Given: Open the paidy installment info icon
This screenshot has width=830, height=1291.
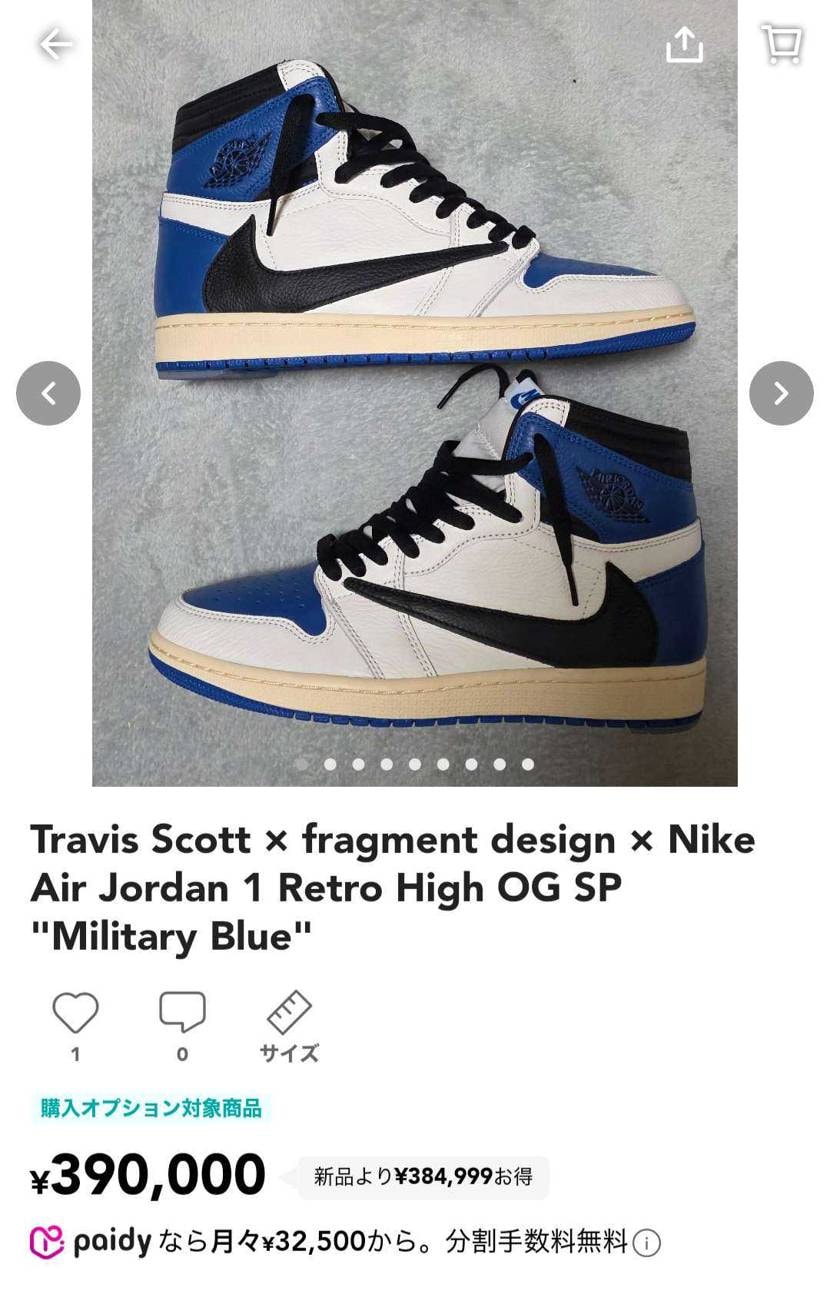Looking at the screenshot, I should coord(647,1244).
